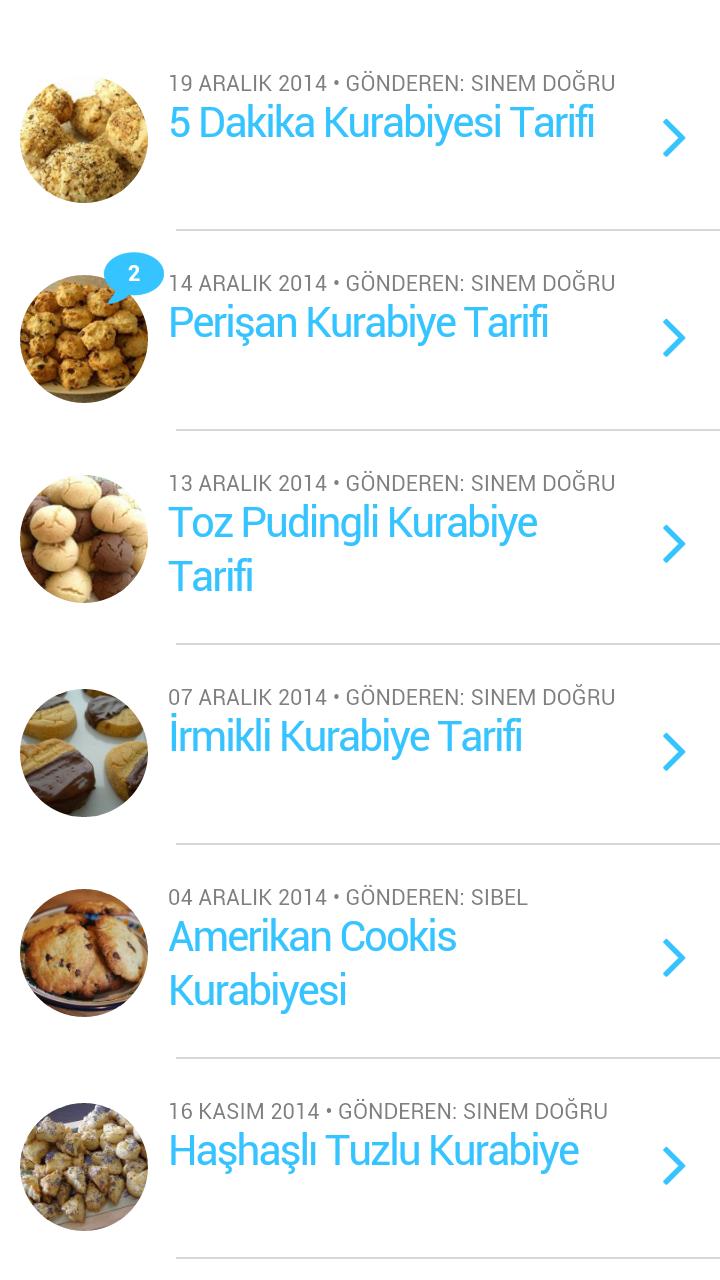Expand the 5 Dakika Kurabiyesi entry chevron

coord(675,138)
